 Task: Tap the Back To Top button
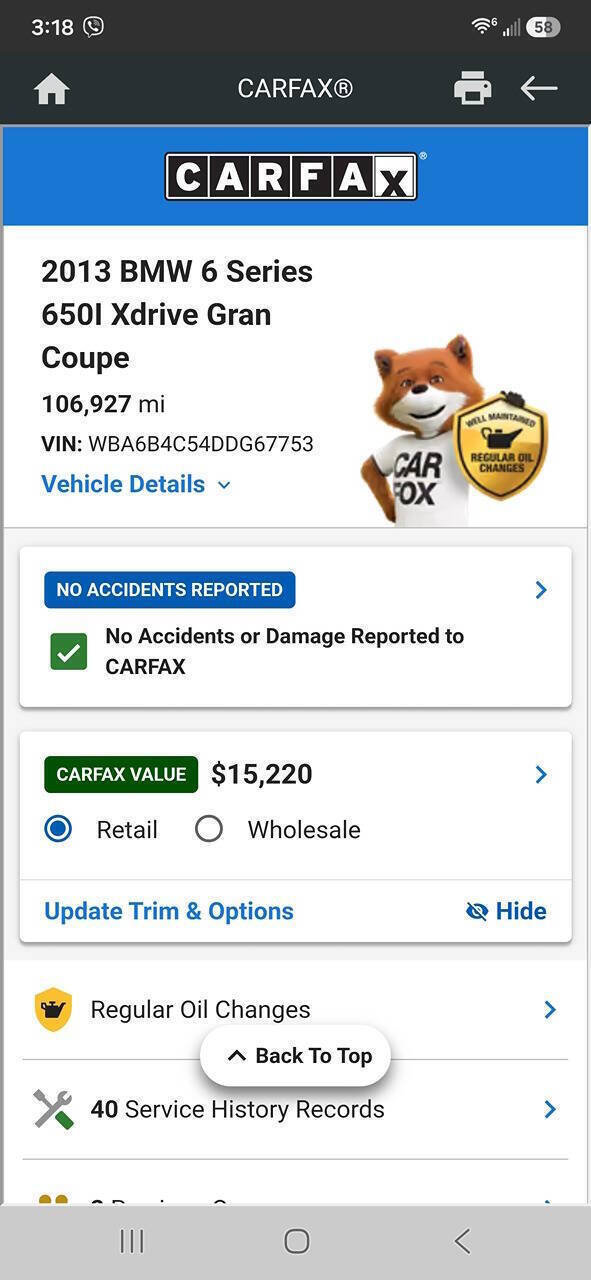pyautogui.click(x=296, y=1056)
